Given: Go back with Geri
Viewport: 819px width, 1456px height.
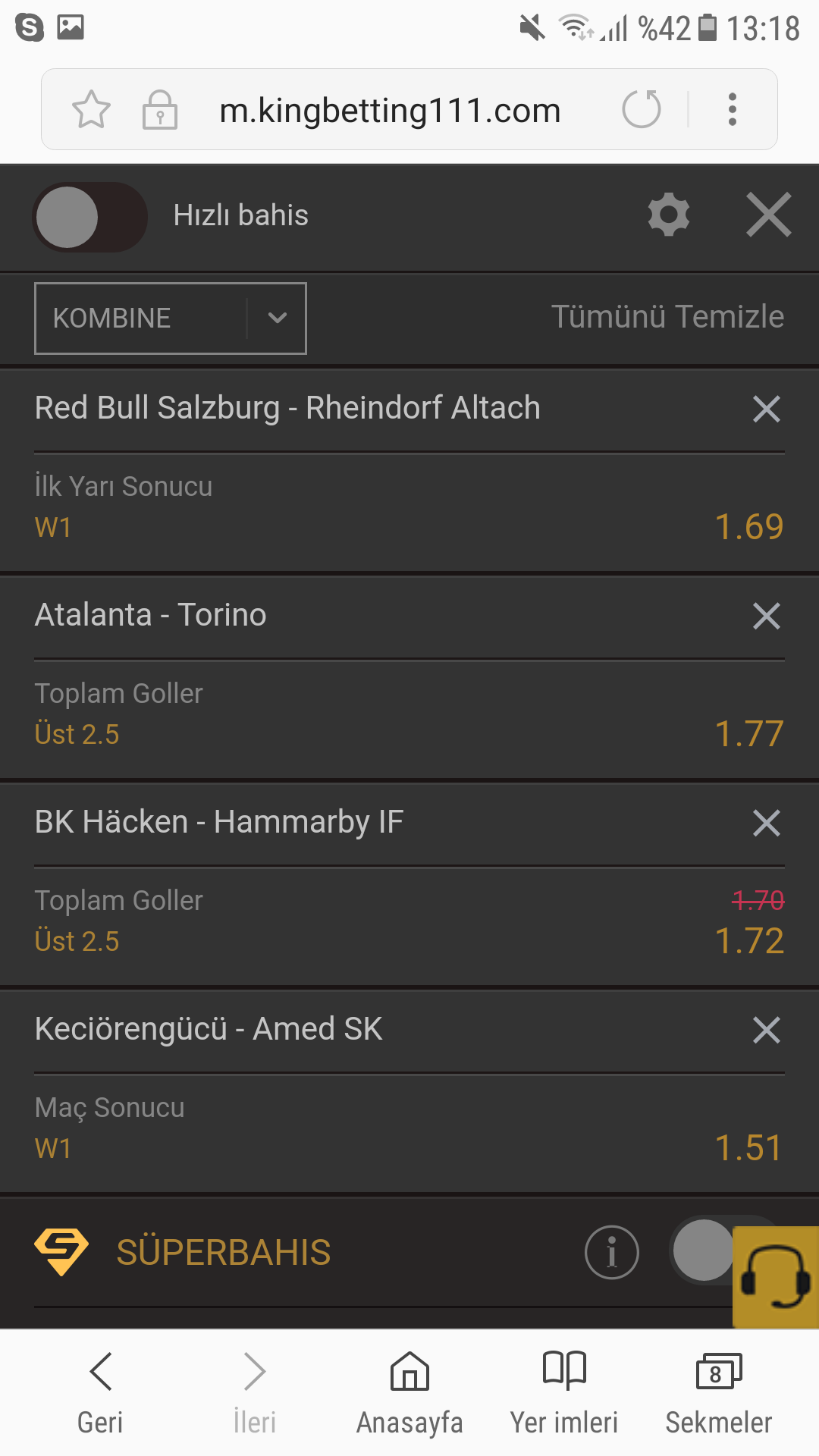Looking at the screenshot, I should [x=100, y=1392].
